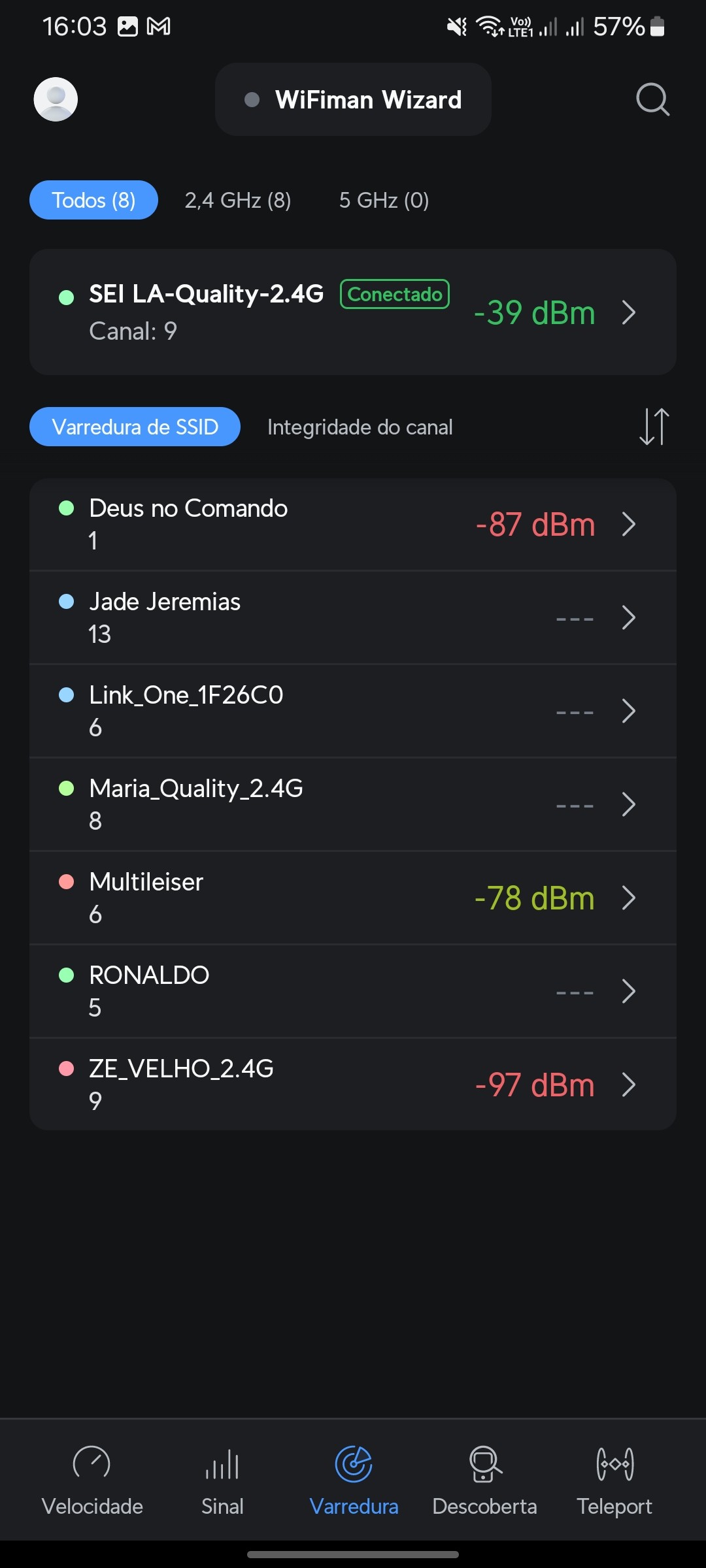
Task: Filter networks by 2,4 GHz
Action: coord(237,200)
